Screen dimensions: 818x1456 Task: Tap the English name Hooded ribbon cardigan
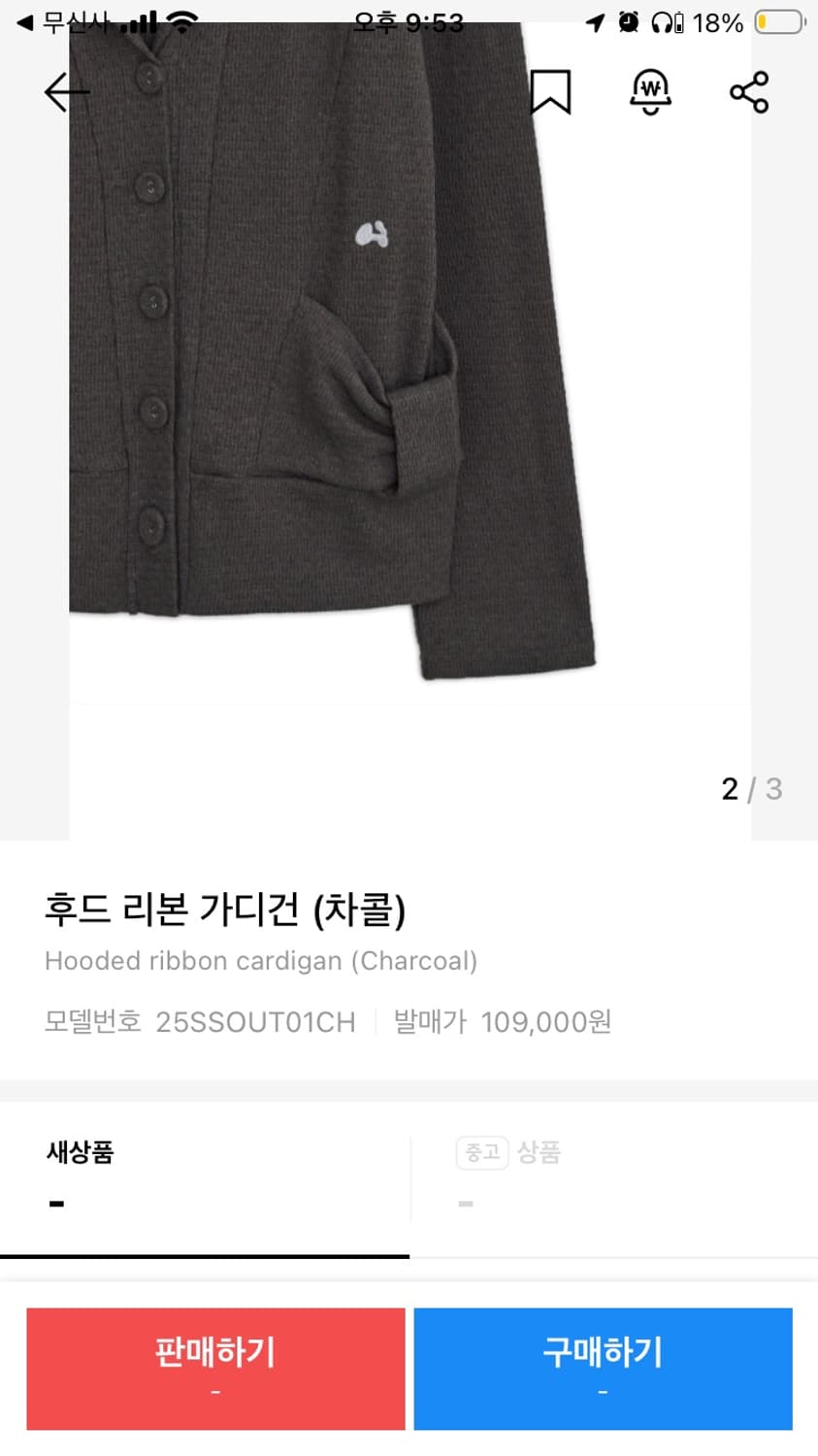coord(261,961)
